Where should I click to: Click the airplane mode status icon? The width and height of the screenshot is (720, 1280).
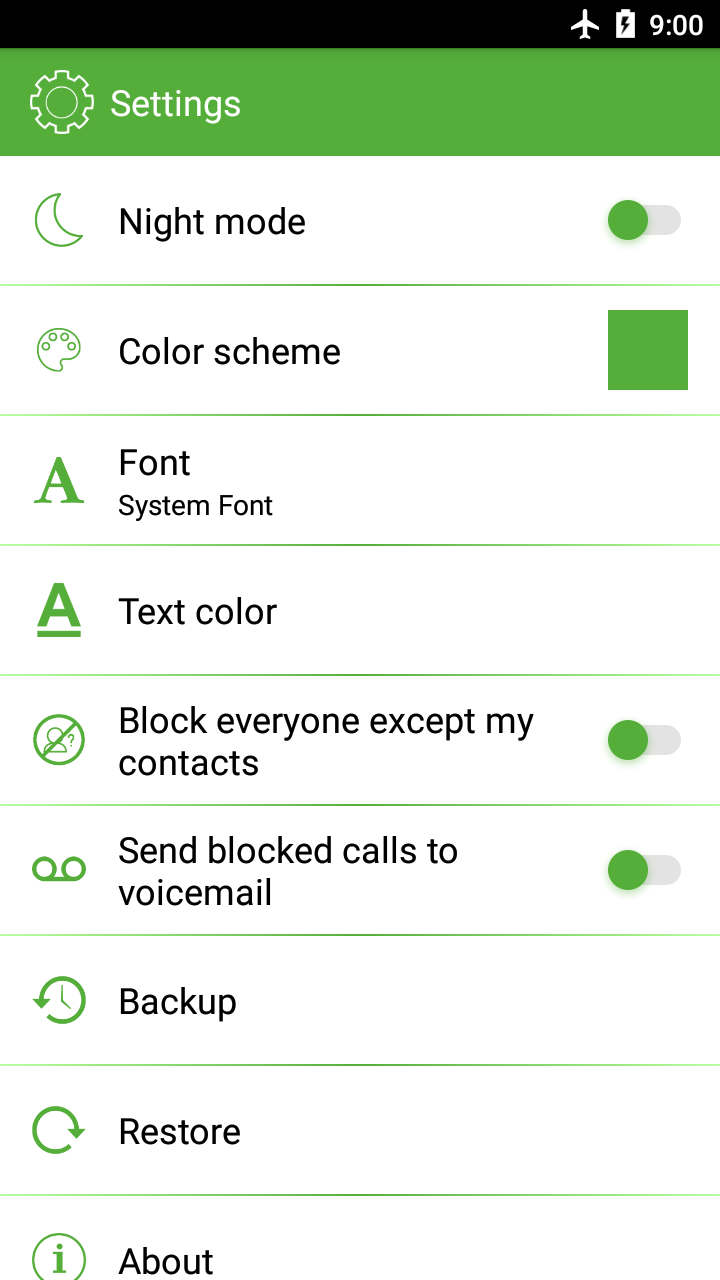(586, 25)
